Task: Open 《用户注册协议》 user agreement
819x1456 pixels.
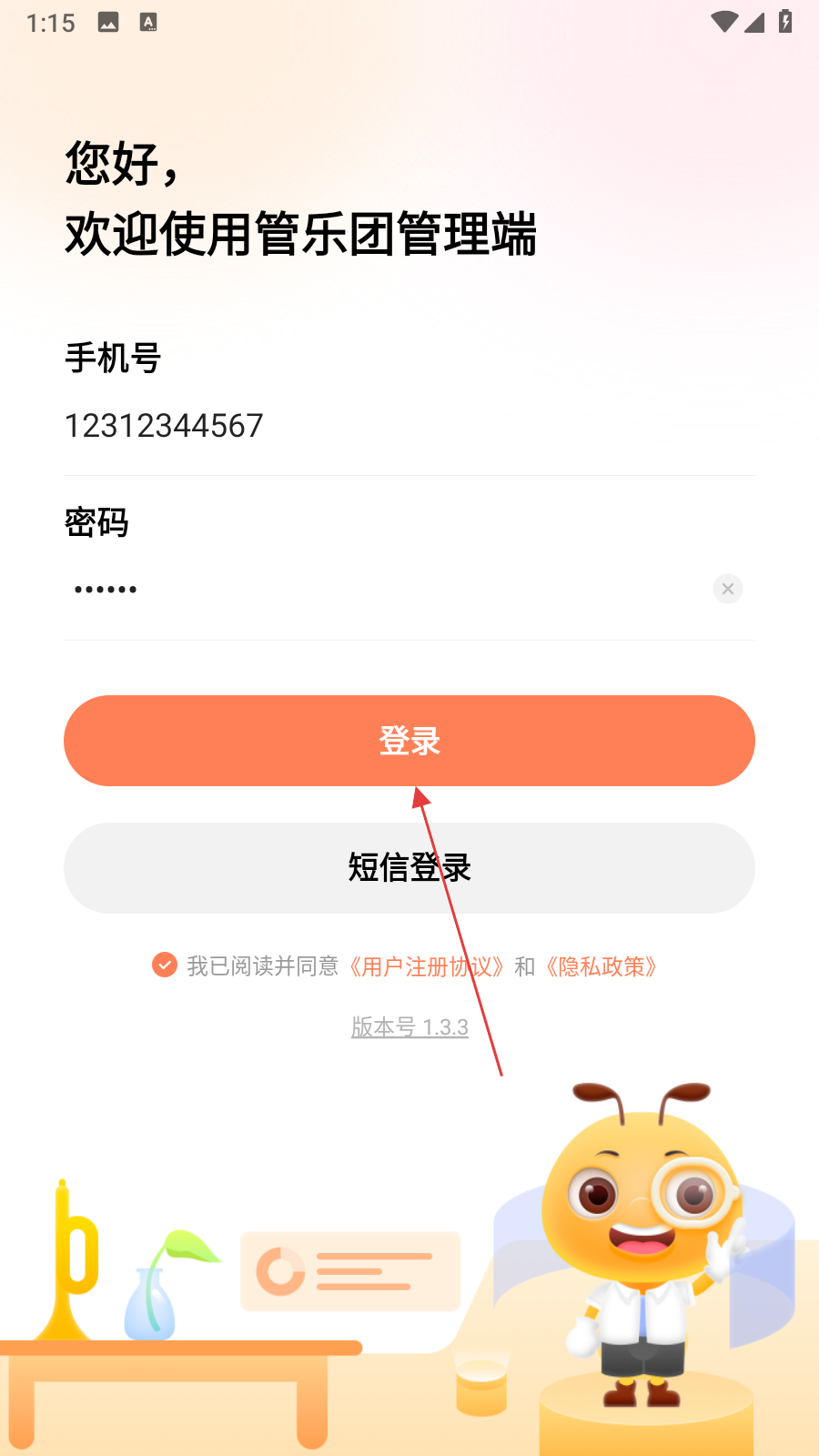Action: [426, 966]
